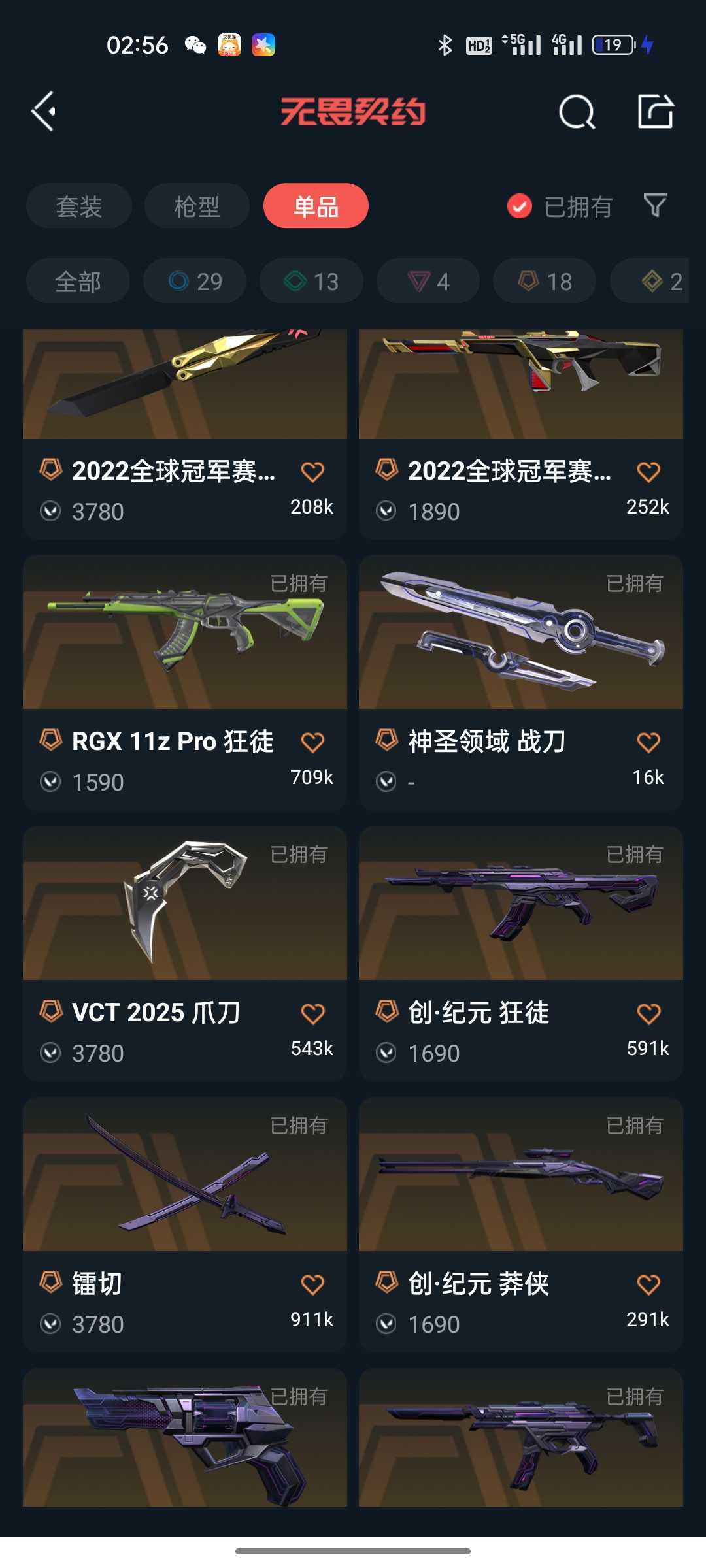Favorite the 创·纪元 狂徒 skin

[648, 1013]
